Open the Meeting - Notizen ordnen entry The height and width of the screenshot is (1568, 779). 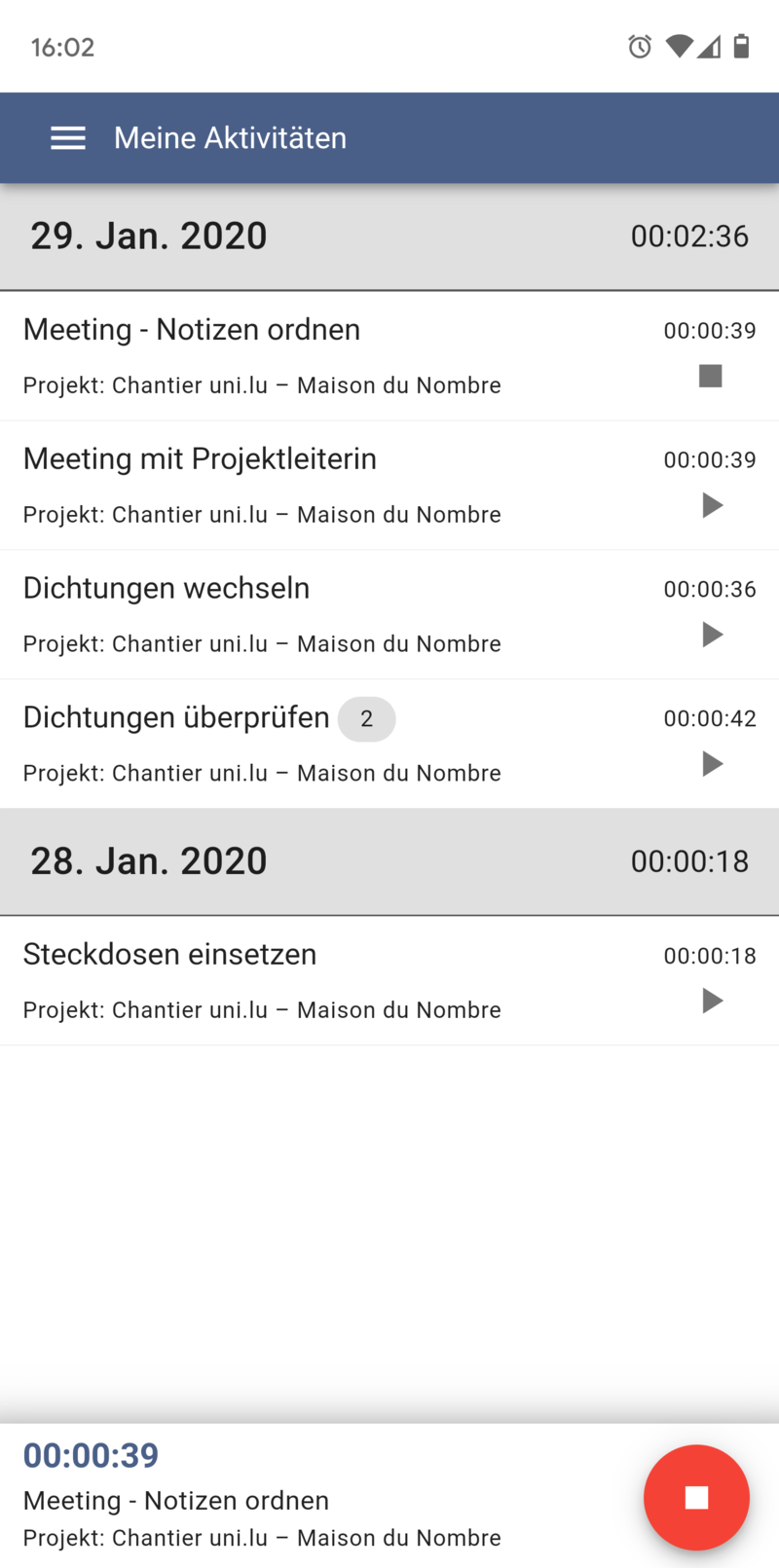pos(192,330)
